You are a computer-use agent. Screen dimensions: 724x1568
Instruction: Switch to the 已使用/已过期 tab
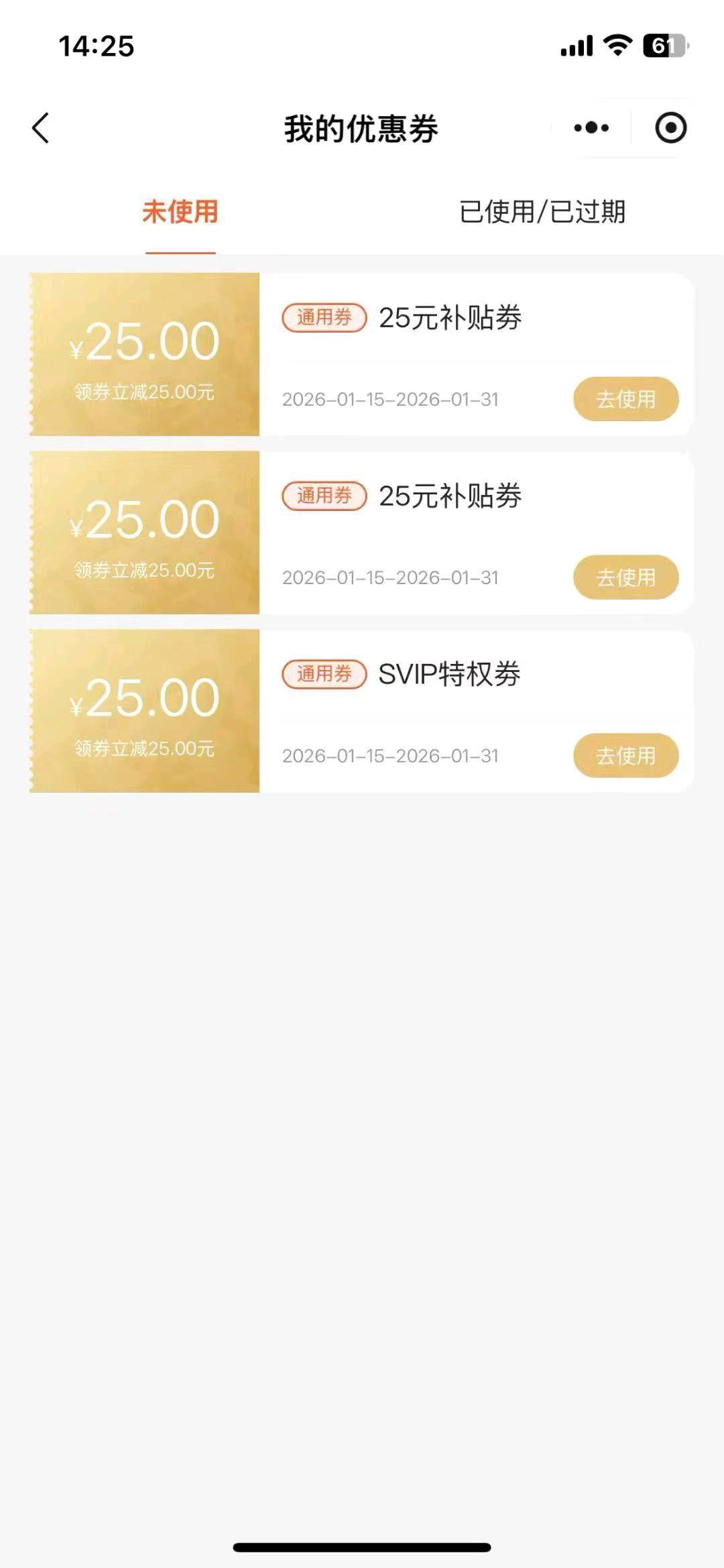coord(543,213)
